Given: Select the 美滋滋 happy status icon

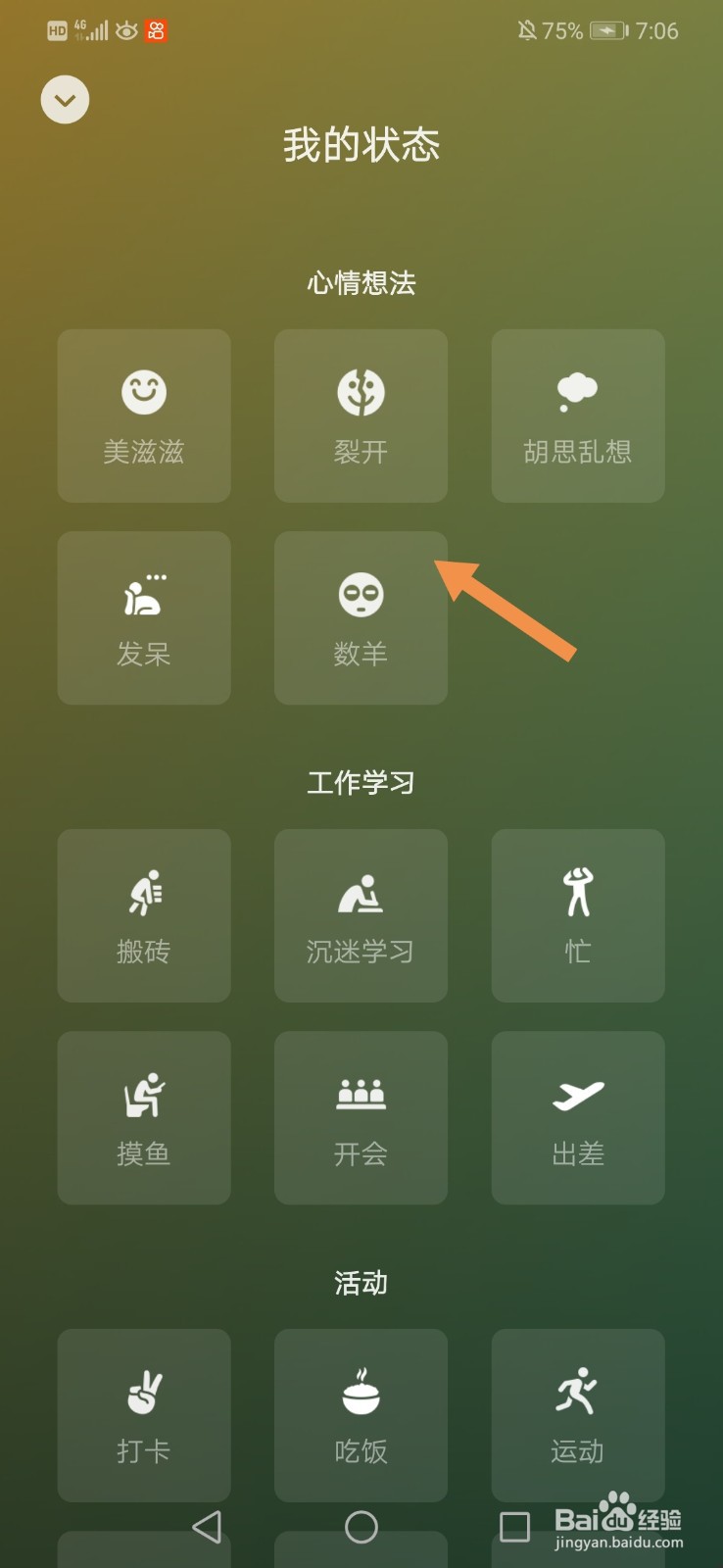Looking at the screenshot, I should tap(144, 415).
